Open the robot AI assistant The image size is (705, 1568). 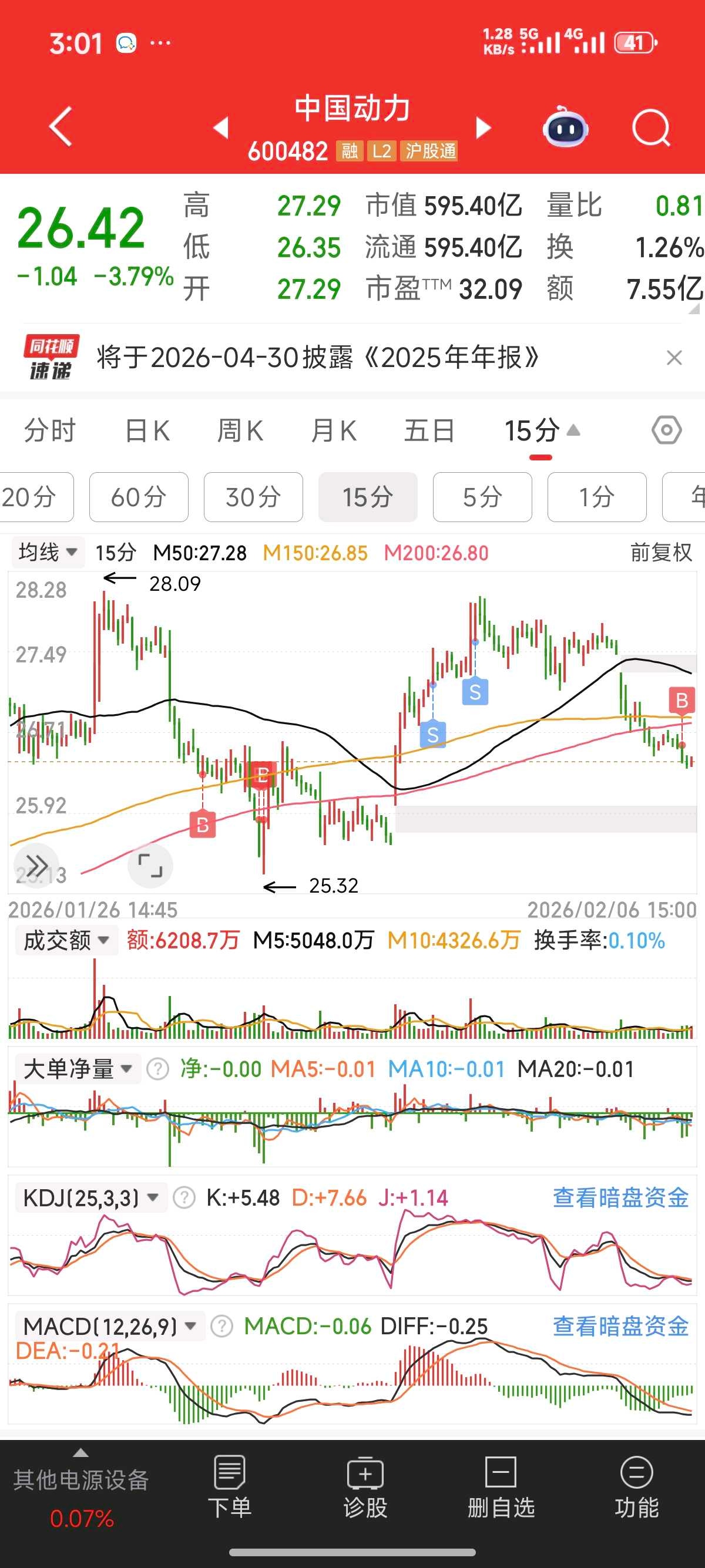point(566,128)
